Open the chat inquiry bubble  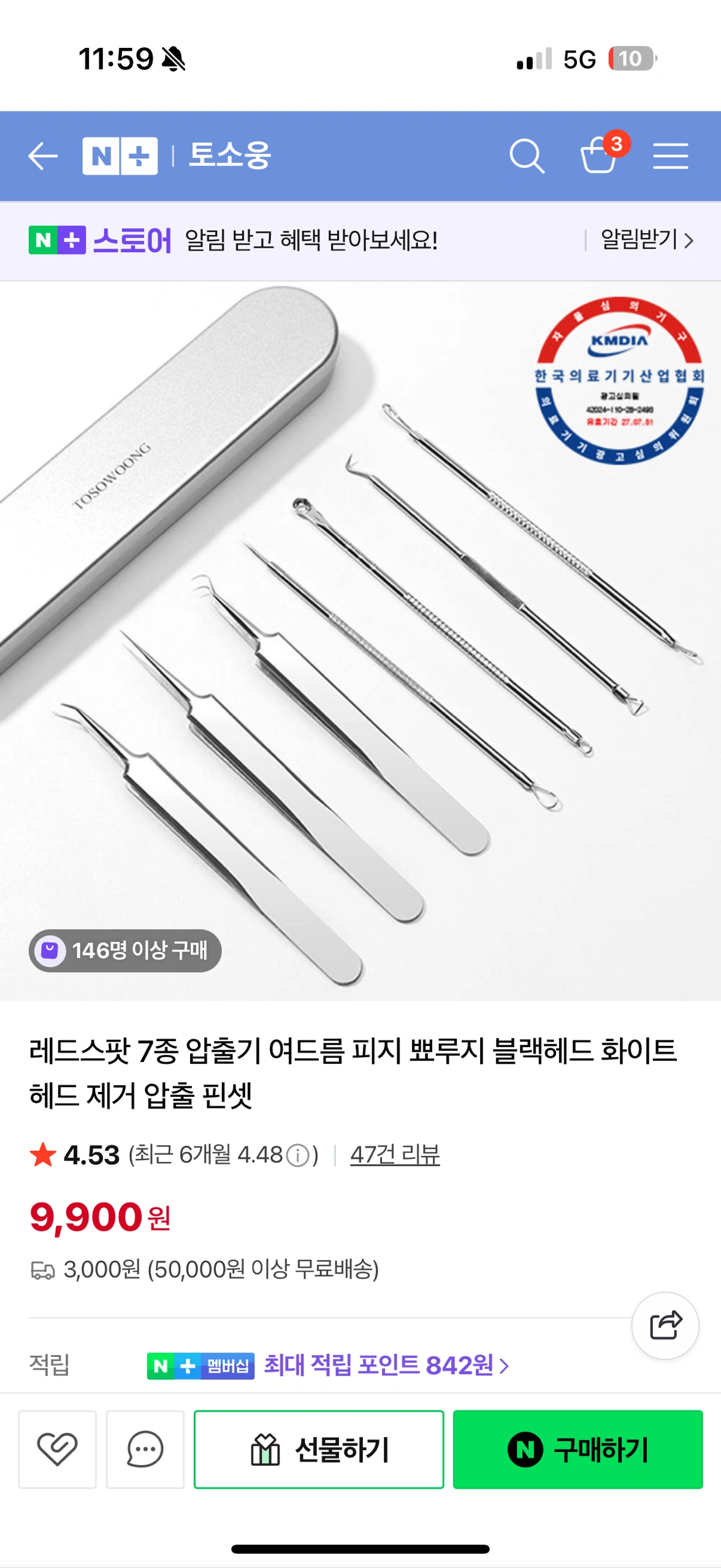tap(145, 1449)
